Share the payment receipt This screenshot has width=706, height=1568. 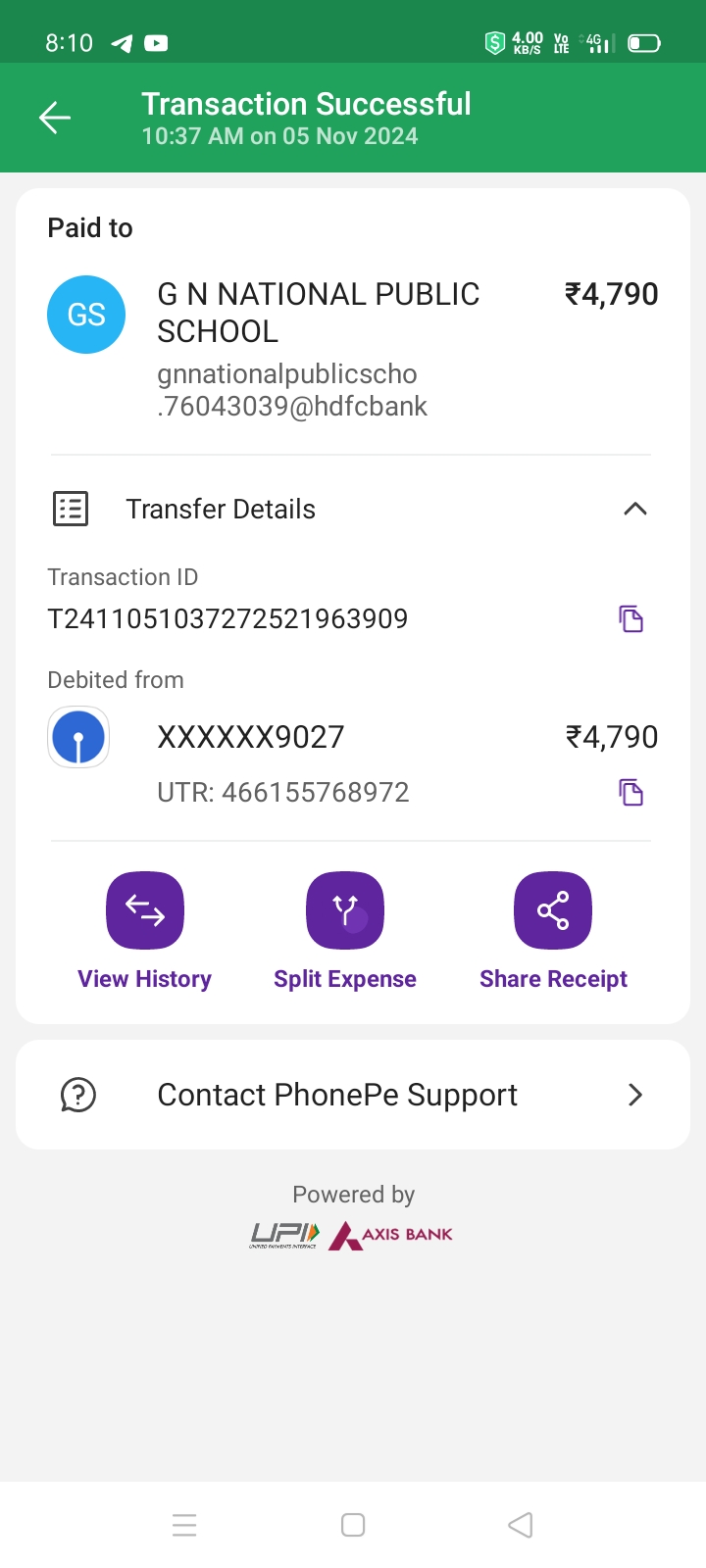(x=553, y=911)
